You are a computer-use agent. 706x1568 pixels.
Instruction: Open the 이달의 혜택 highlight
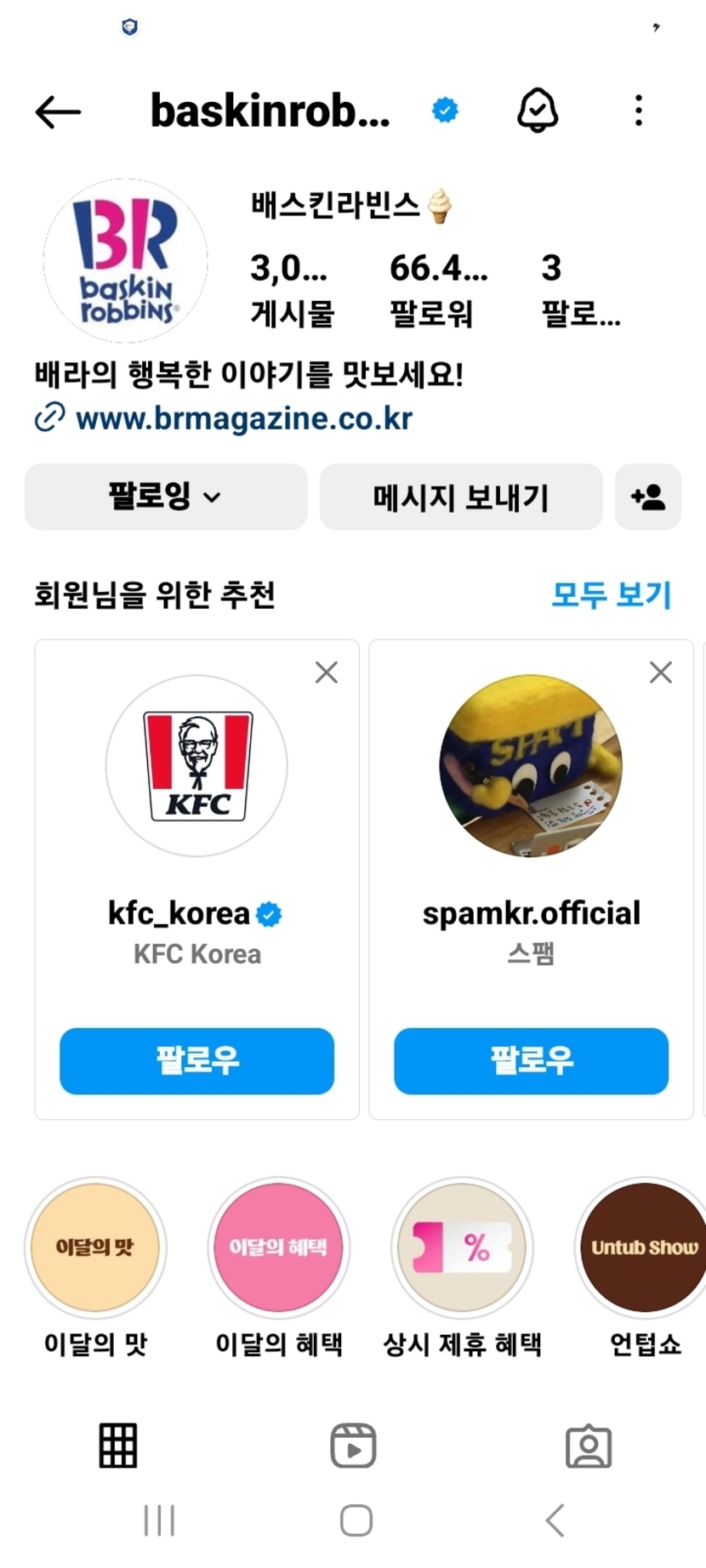[x=278, y=1247]
